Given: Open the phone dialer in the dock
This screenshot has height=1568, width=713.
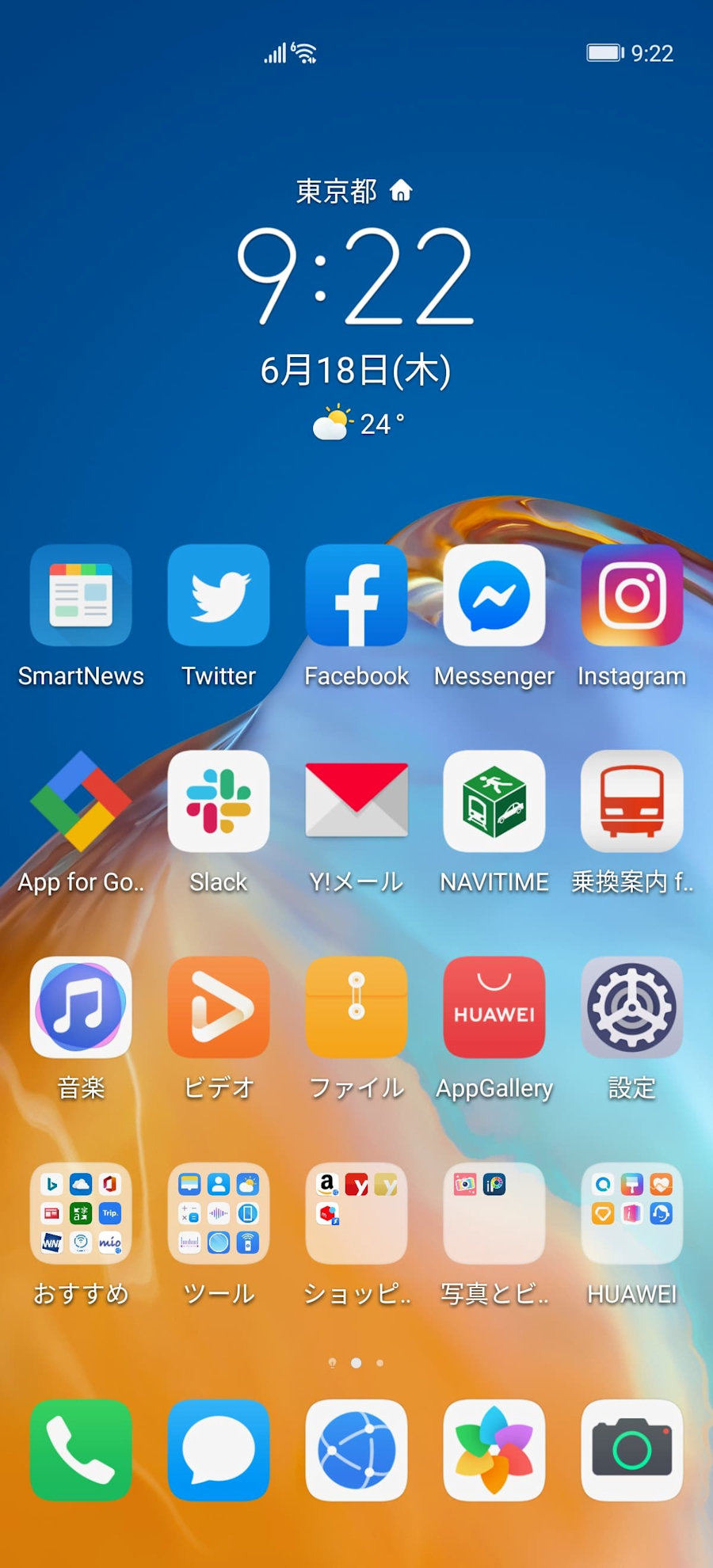Looking at the screenshot, I should point(81,1450).
